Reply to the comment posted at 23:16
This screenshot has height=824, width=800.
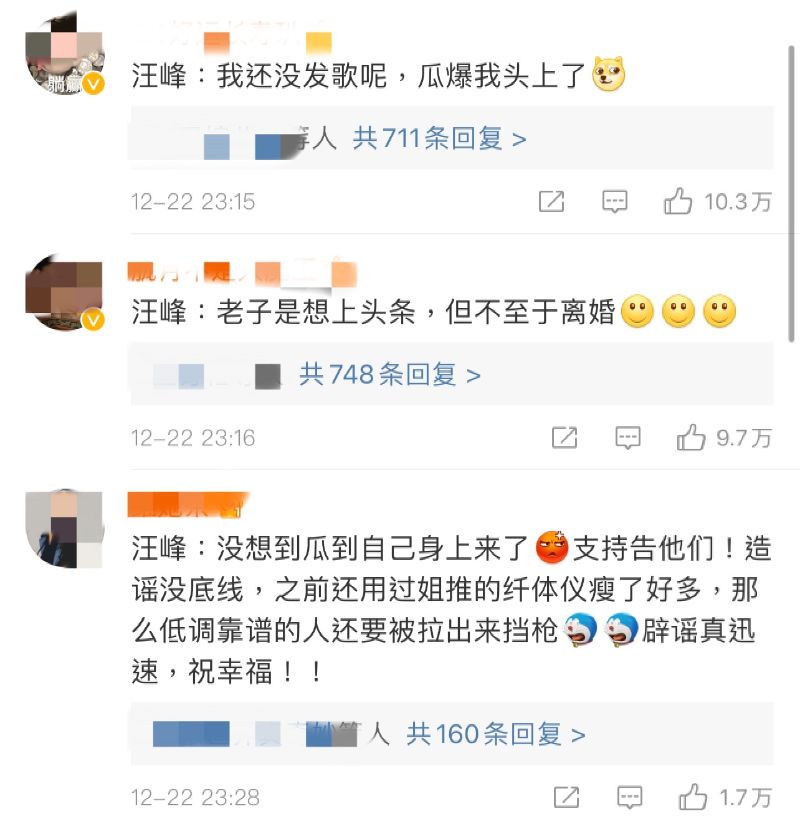pos(627,438)
